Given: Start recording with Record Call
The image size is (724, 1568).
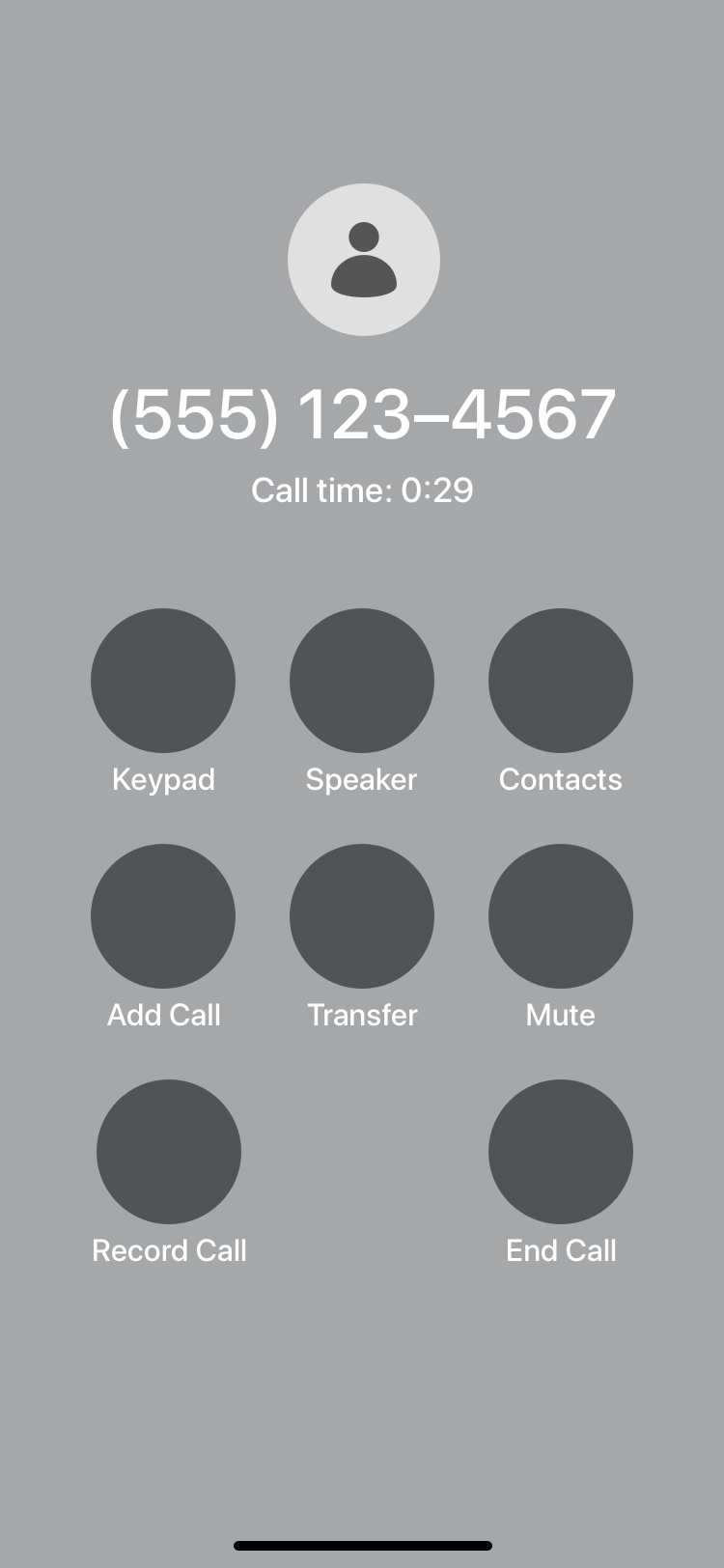Looking at the screenshot, I should click(x=169, y=1152).
